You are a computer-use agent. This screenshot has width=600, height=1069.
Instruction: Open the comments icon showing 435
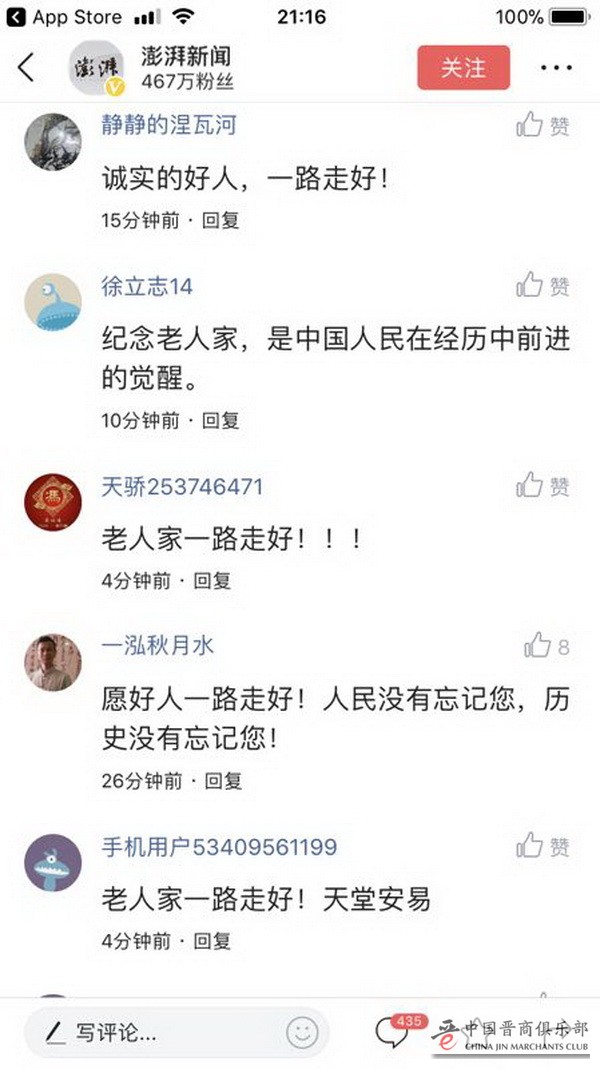pyautogui.click(x=393, y=1032)
